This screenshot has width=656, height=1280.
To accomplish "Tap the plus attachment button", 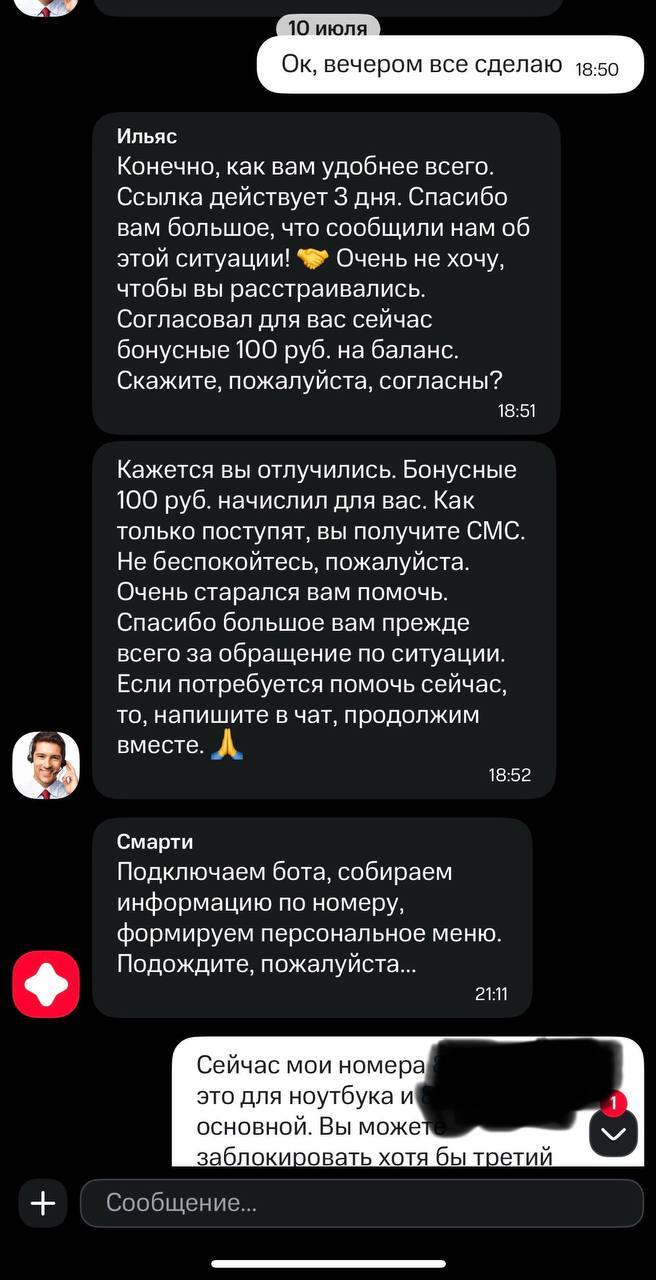I will click(x=42, y=1203).
